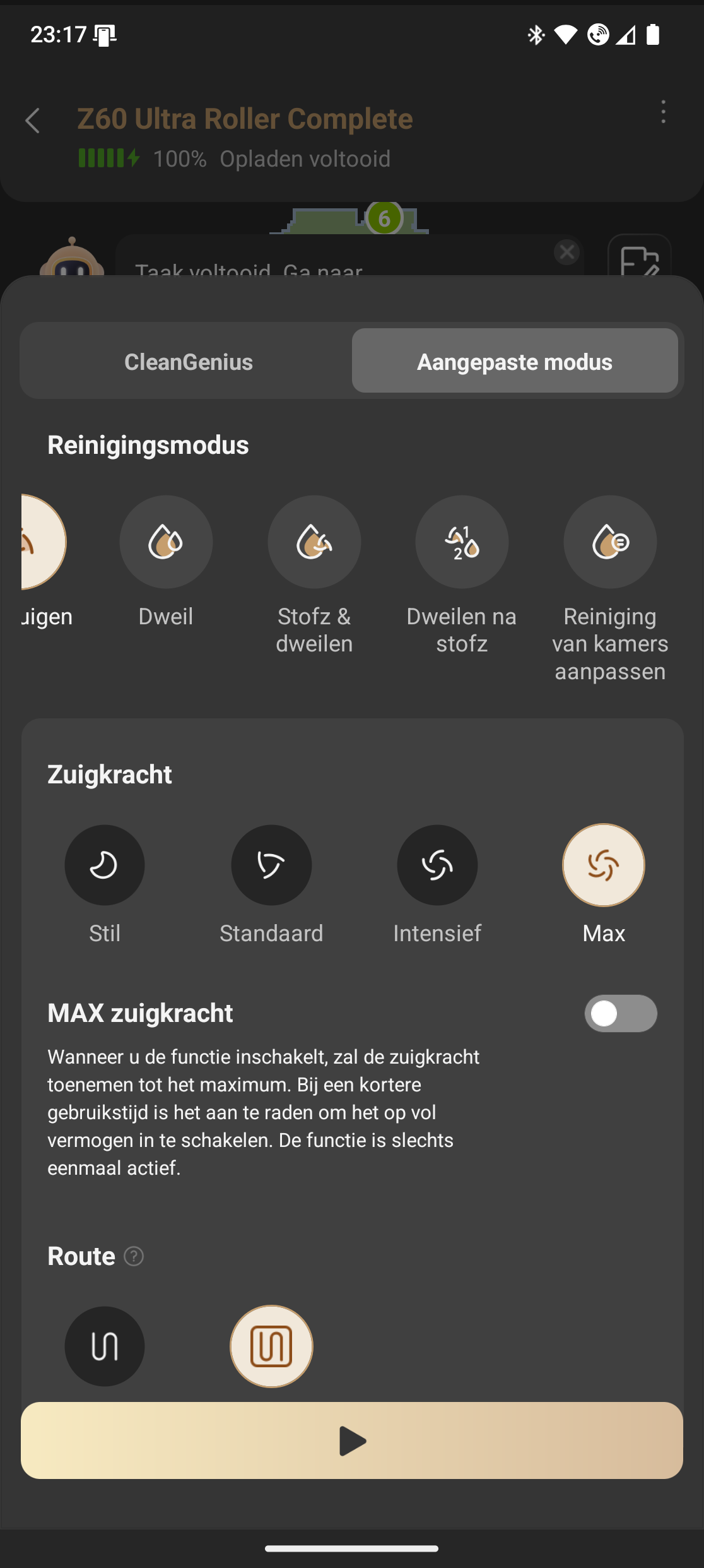The height and width of the screenshot is (1568, 704).
Task: Select the Aangepaste modus tab
Action: tap(514, 362)
